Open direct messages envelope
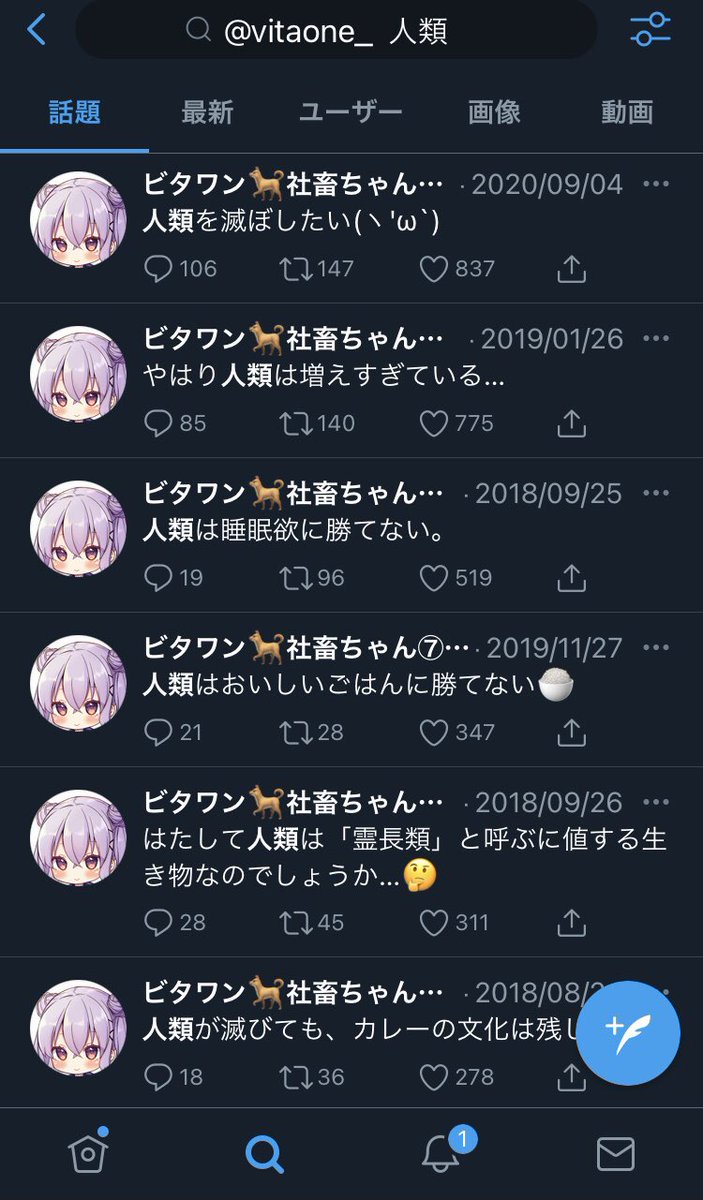This screenshot has height=1200, width=703. pos(616,1154)
